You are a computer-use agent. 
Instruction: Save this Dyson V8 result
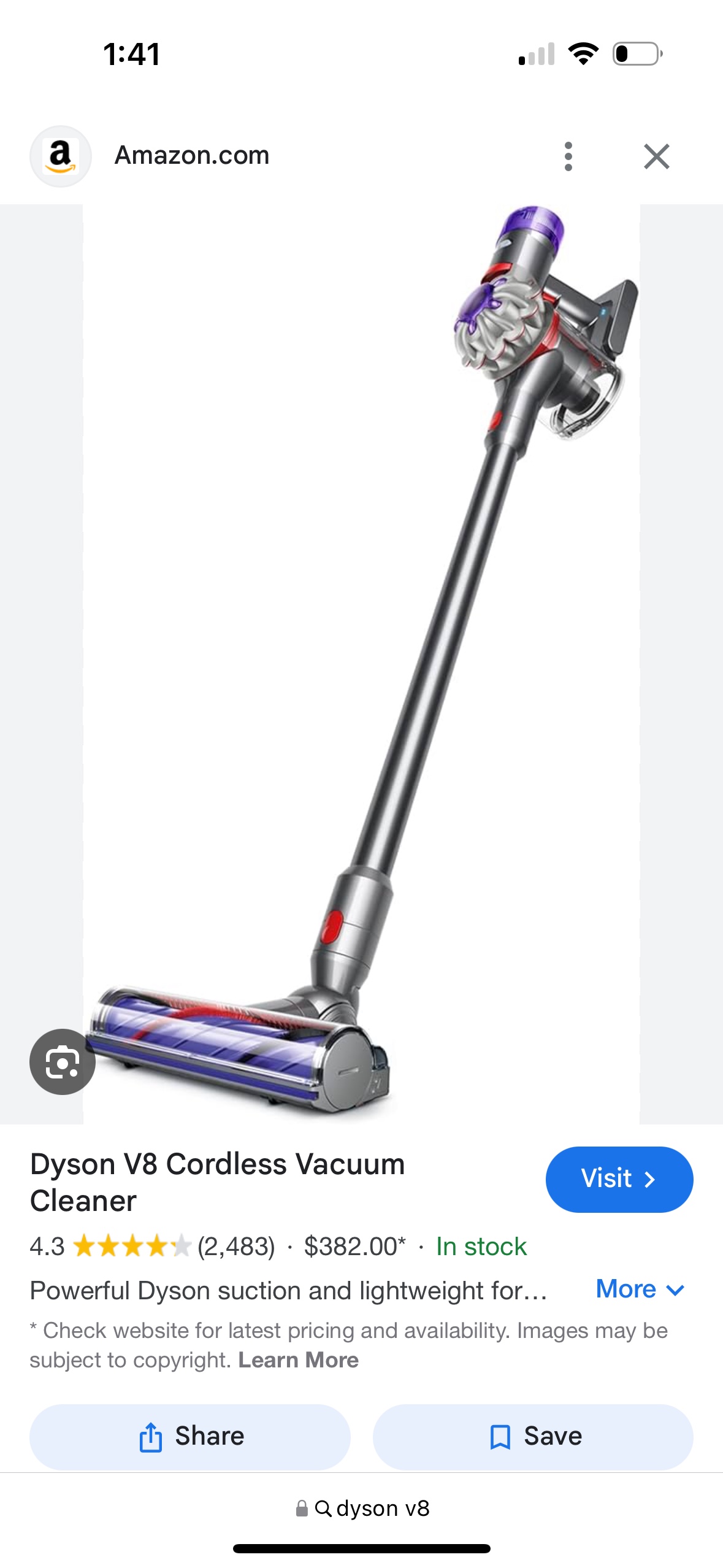coord(533,1437)
